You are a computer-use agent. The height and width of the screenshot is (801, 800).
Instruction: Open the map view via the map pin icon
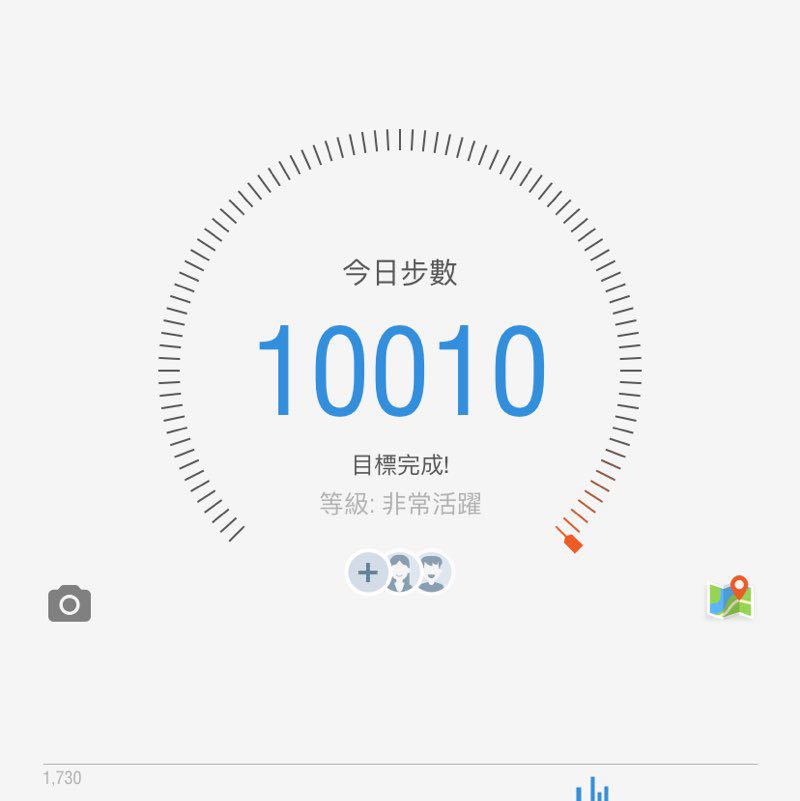[x=729, y=598]
